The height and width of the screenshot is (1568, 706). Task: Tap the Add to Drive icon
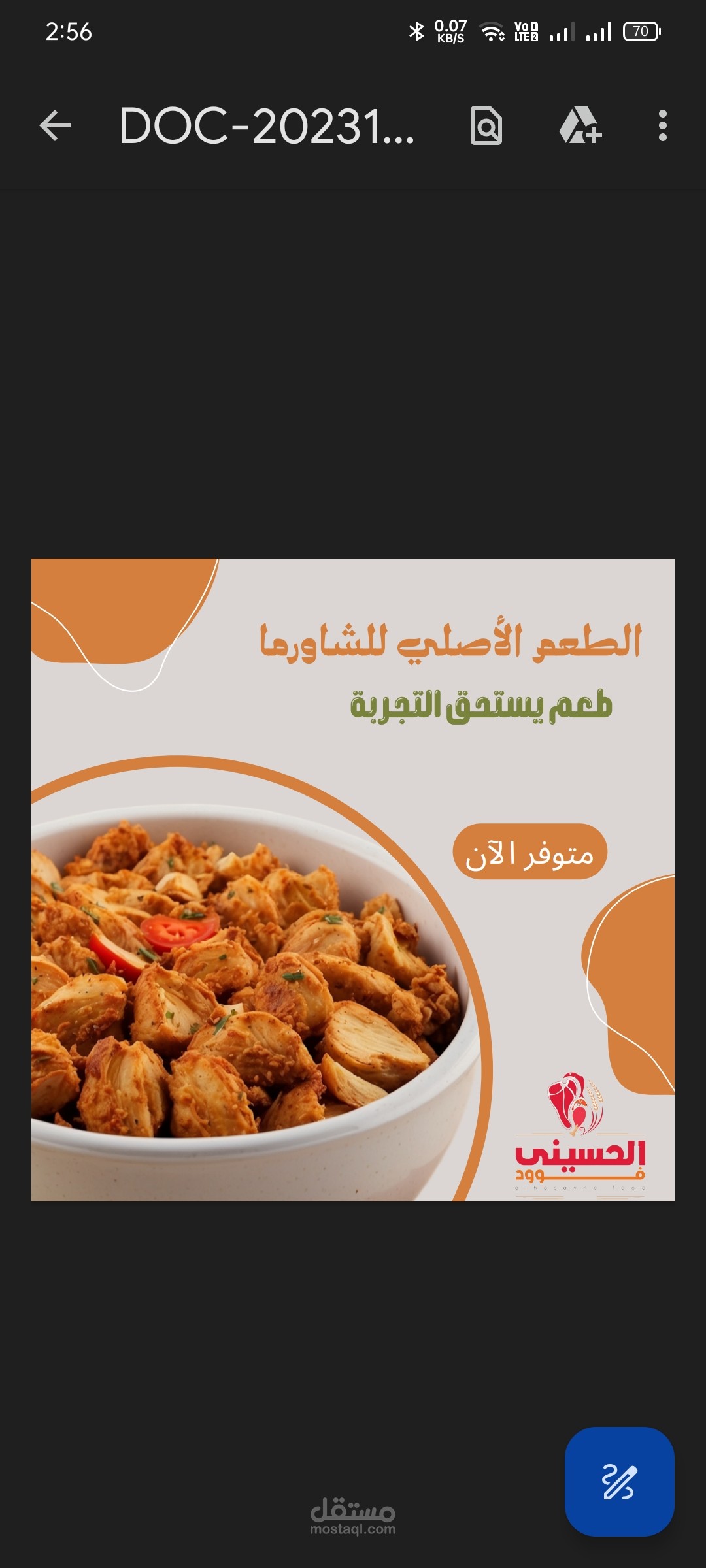(x=579, y=127)
